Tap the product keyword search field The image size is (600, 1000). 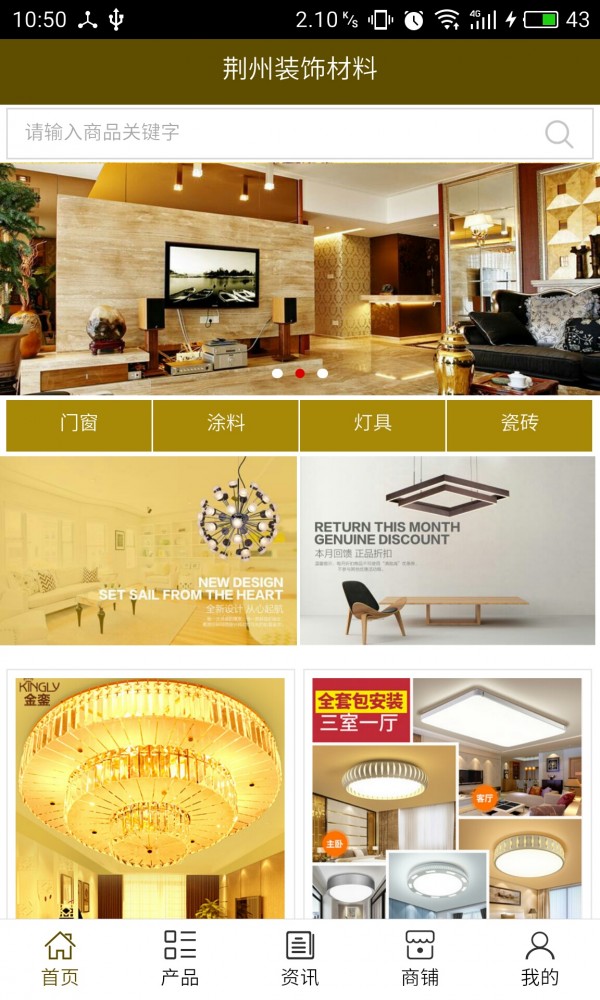(x=270, y=133)
